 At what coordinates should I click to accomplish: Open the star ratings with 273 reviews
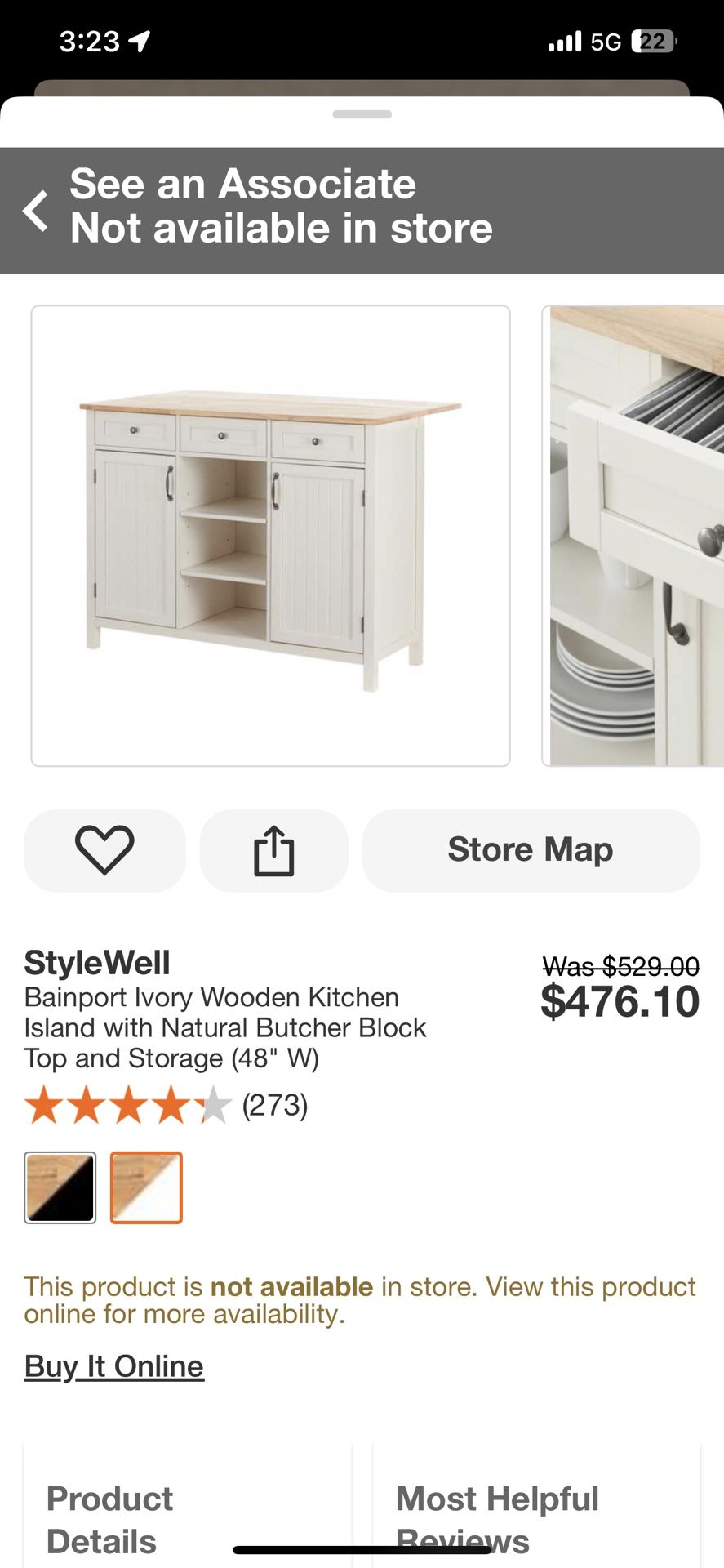167,1105
